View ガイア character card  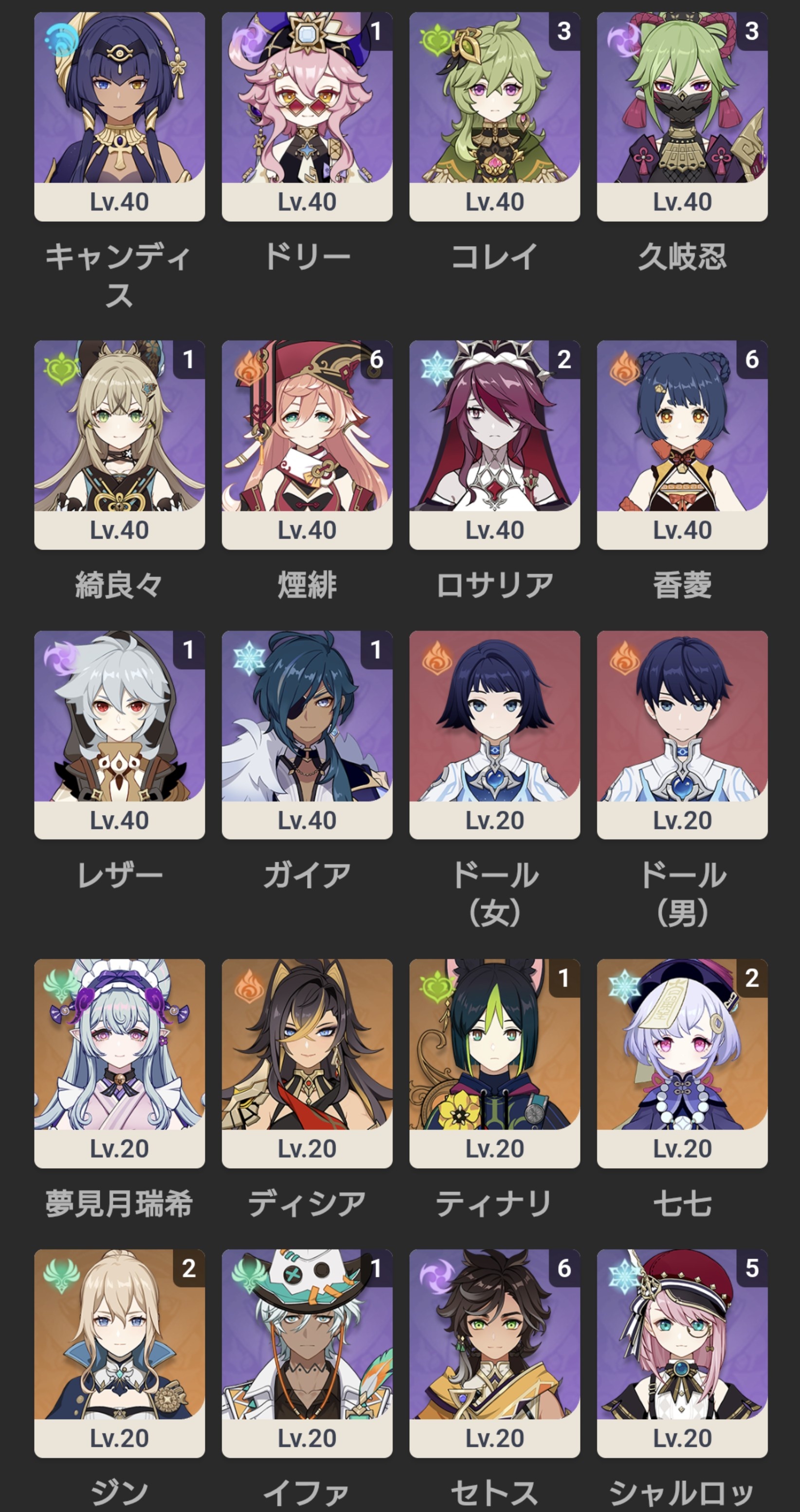pyautogui.click(x=307, y=734)
